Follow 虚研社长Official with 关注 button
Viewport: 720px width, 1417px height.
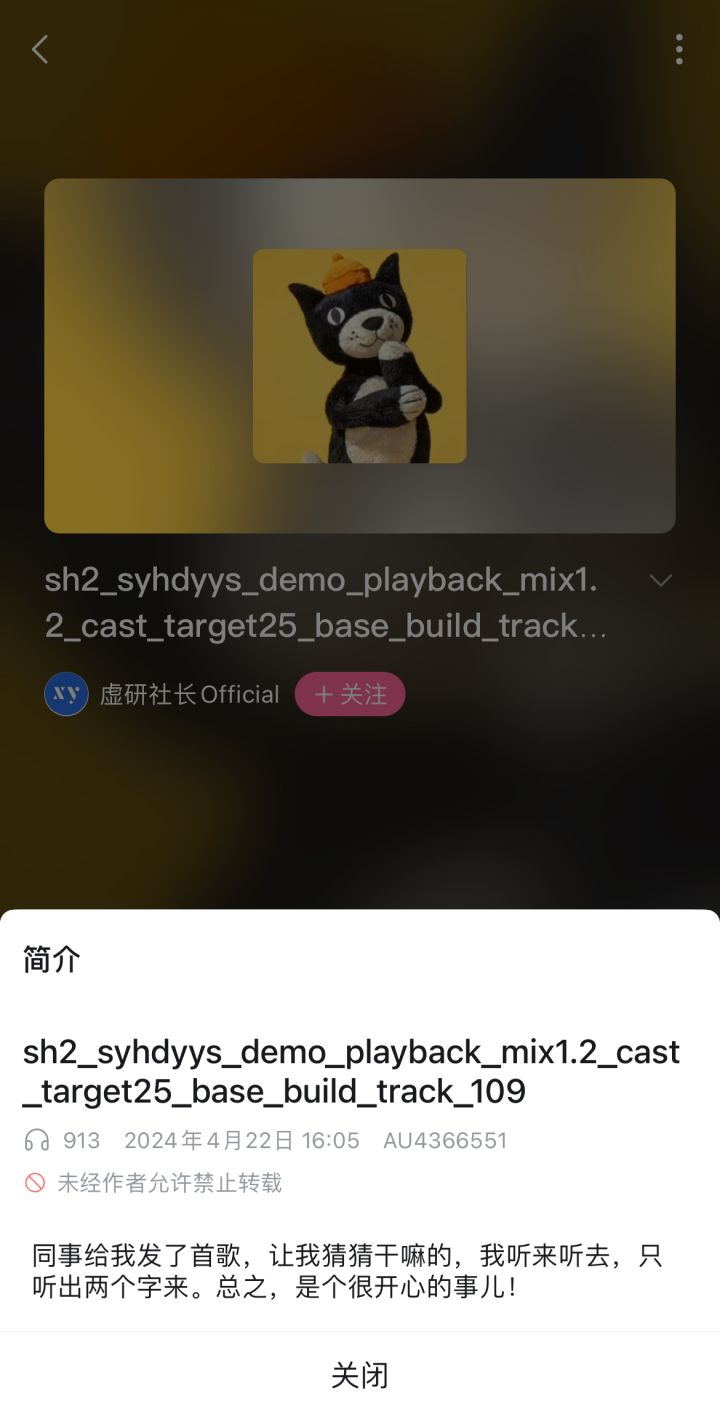pyautogui.click(x=350, y=694)
